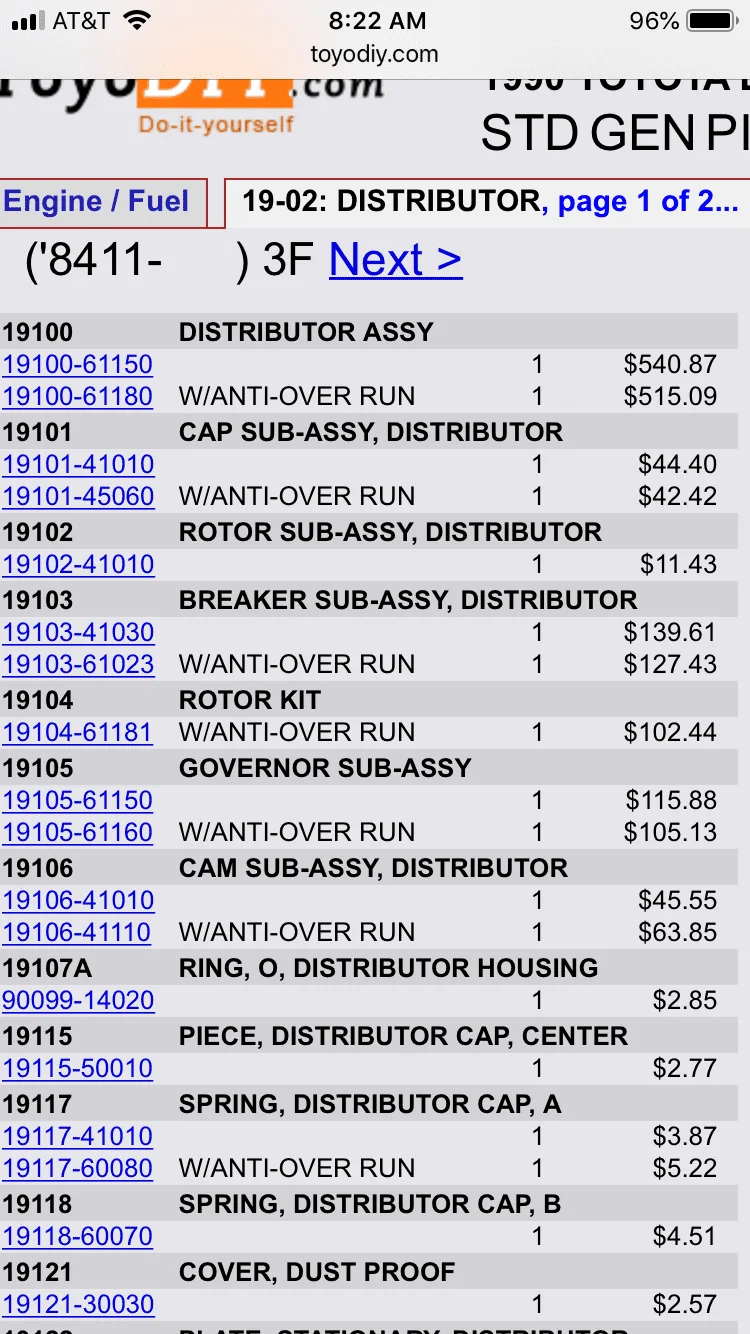Select breaker part 19103-41030

pos(78,633)
